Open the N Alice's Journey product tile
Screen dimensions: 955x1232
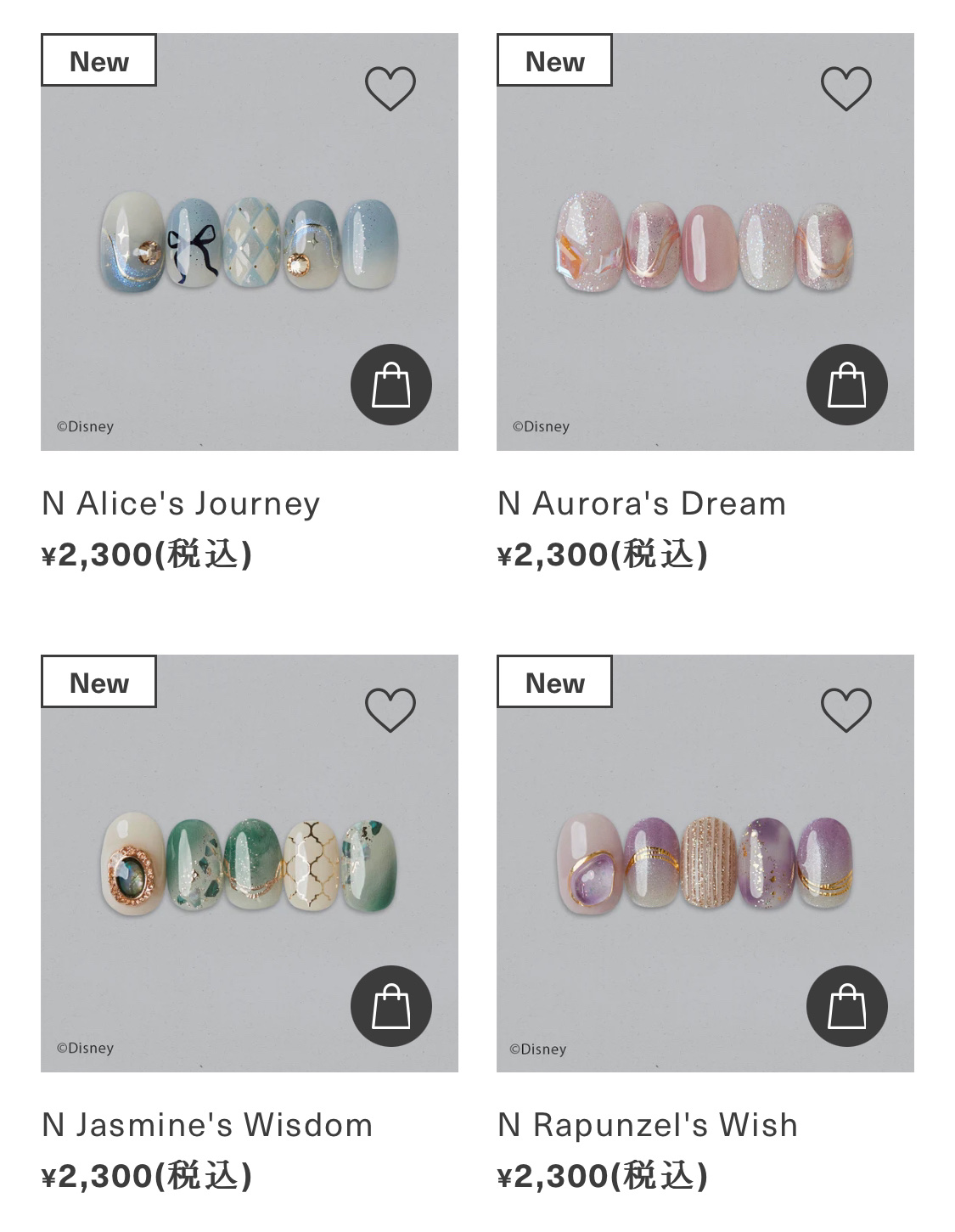click(250, 242)
